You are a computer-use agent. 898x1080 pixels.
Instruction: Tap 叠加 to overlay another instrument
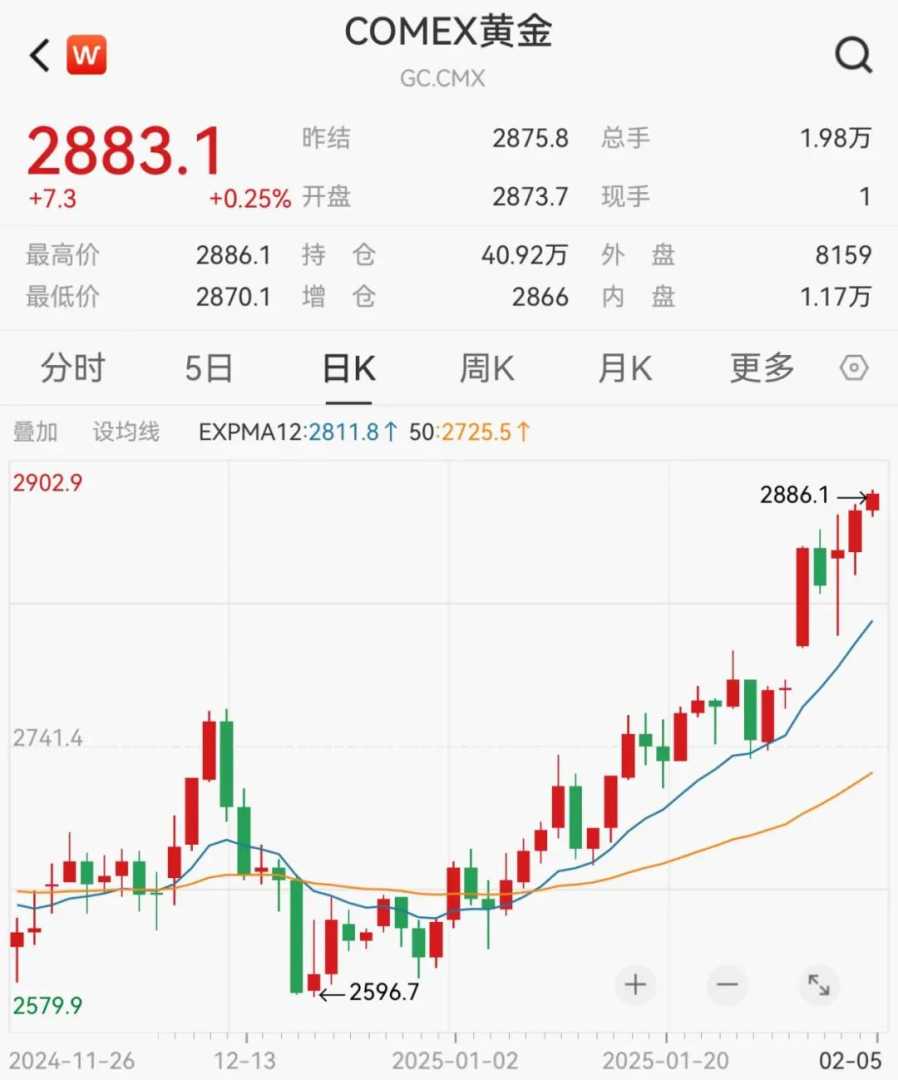pos(36,432)
